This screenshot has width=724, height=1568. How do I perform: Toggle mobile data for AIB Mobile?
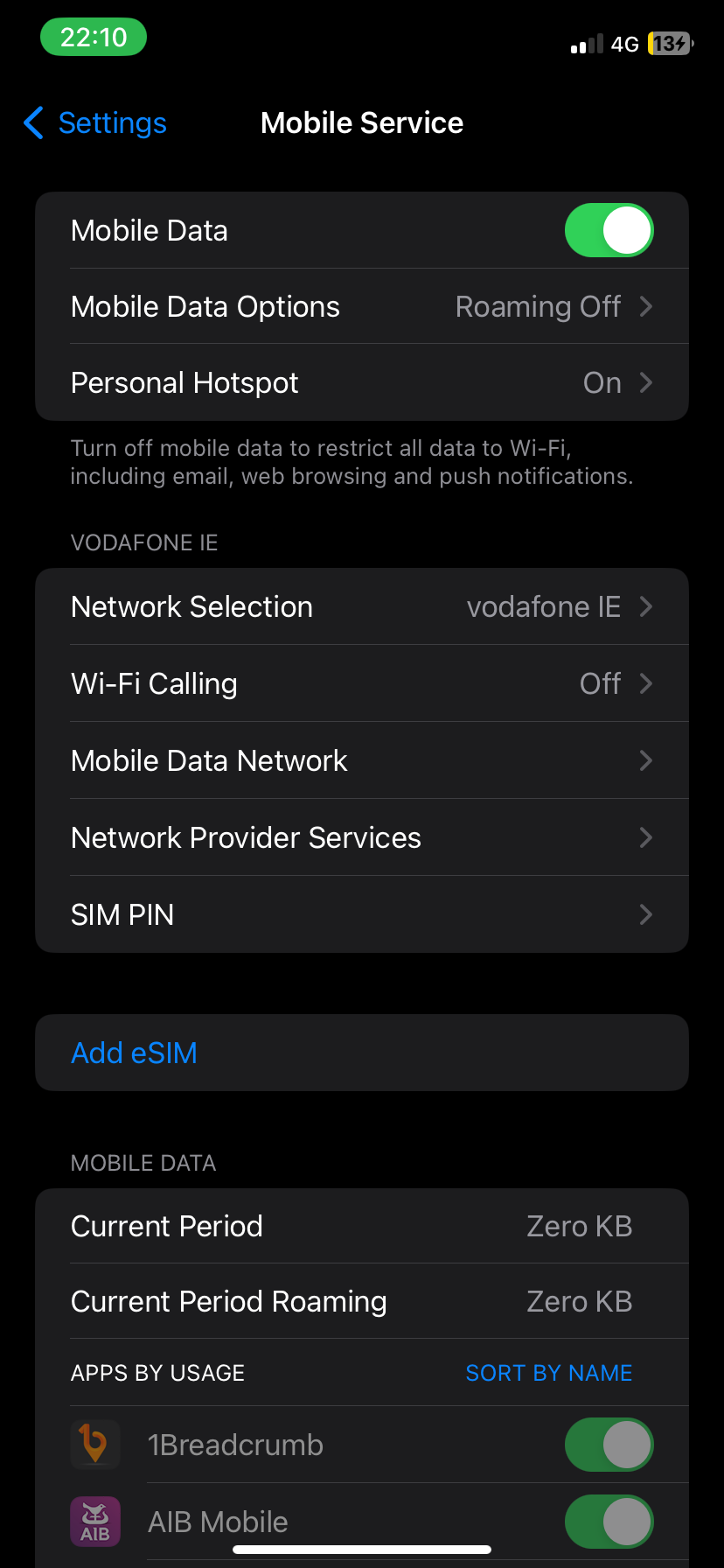click(x=609, y=1522)
